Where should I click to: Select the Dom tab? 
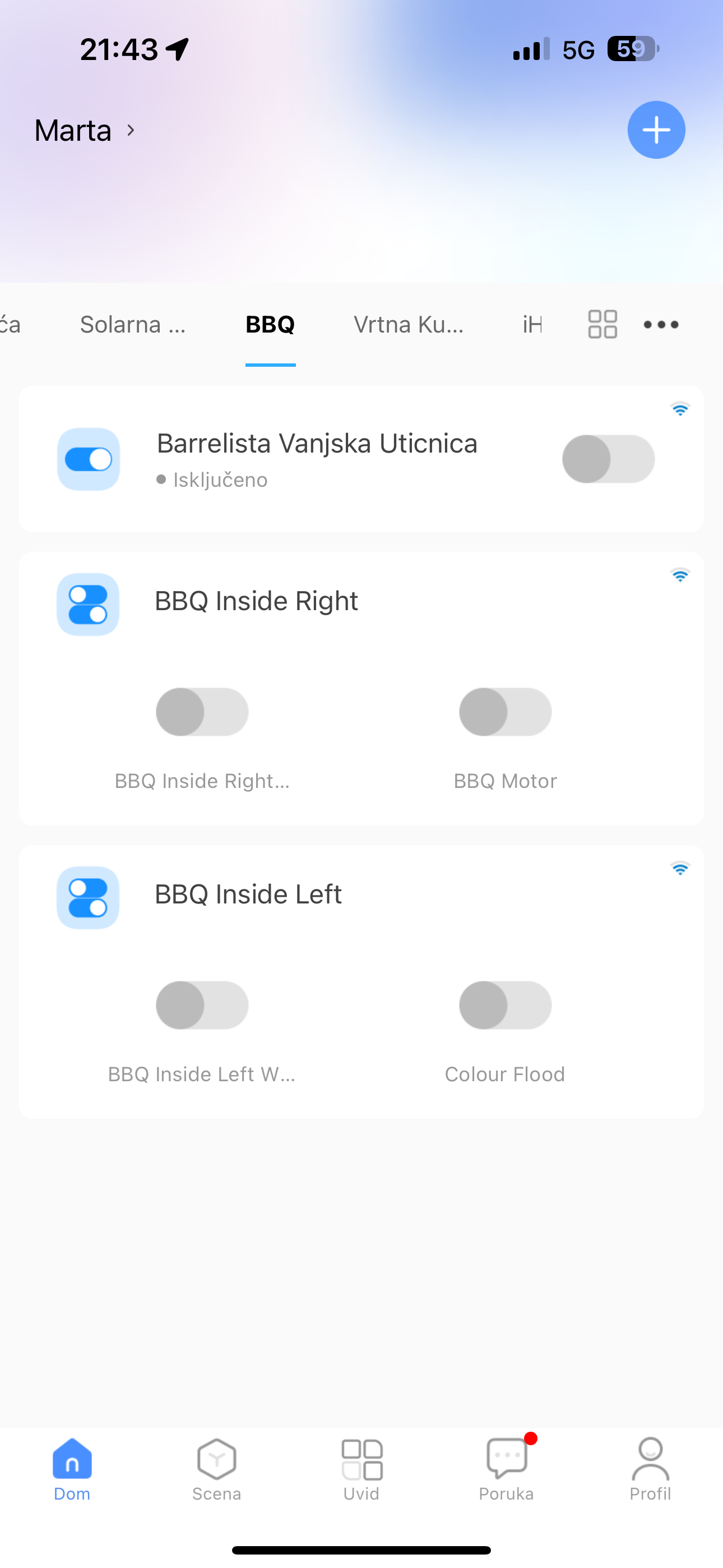[72, 1470]
